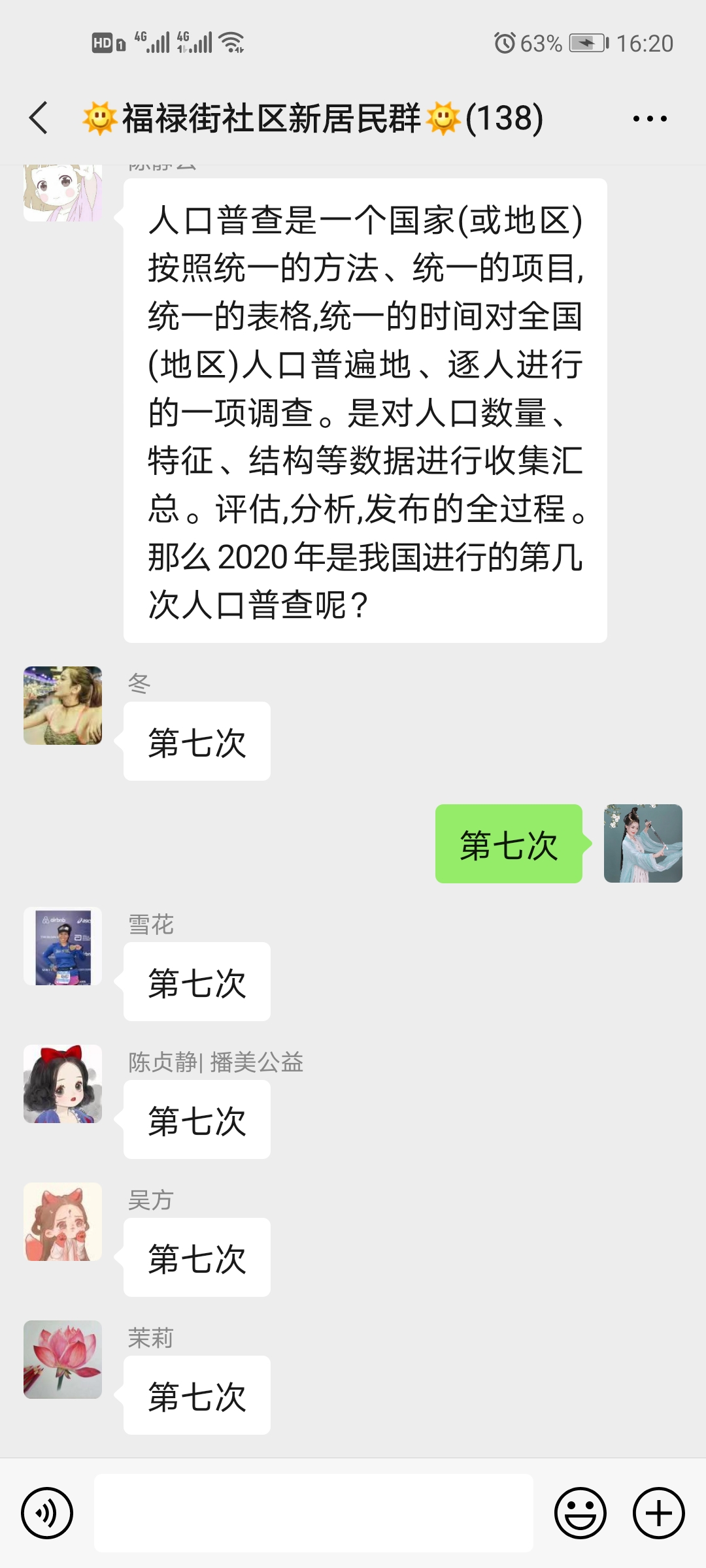Open 茉莉's lotus flower avatar
706x1568 pixels.
63,1360
